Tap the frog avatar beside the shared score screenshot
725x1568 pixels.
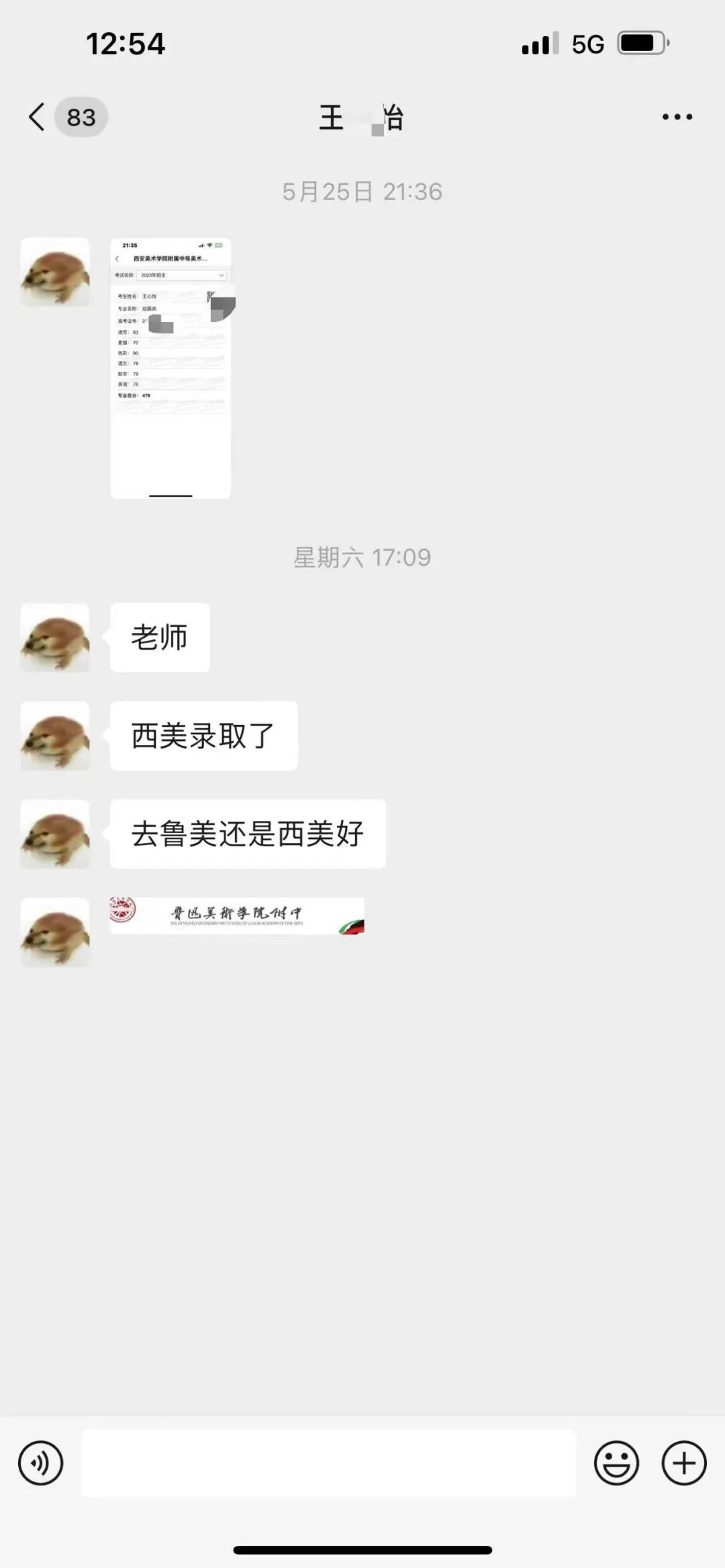click(x=55, y=272)
